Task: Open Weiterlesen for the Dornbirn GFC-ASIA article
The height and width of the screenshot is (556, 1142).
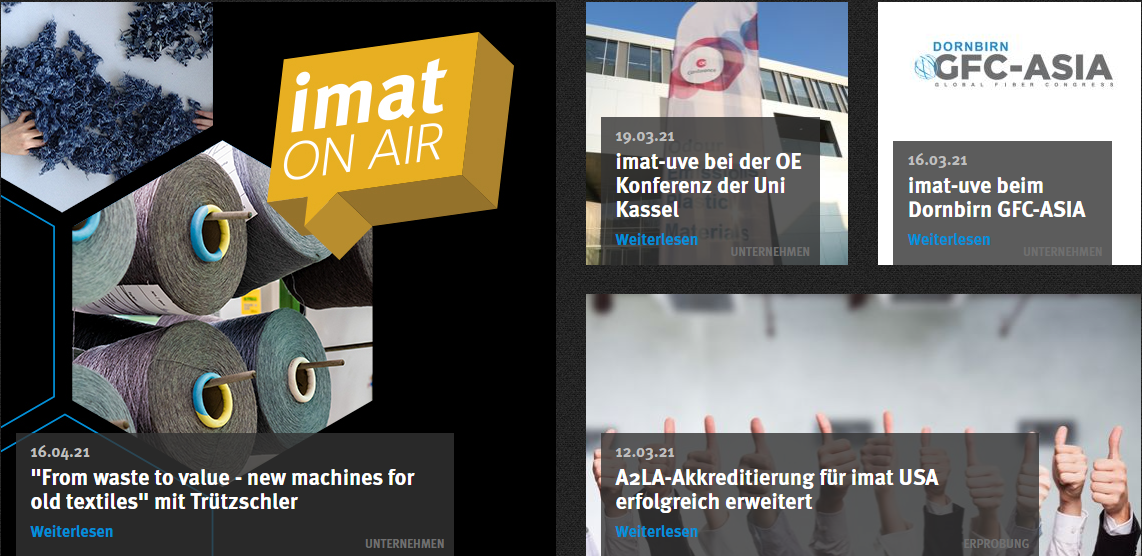Action: [x=948, y=239]
